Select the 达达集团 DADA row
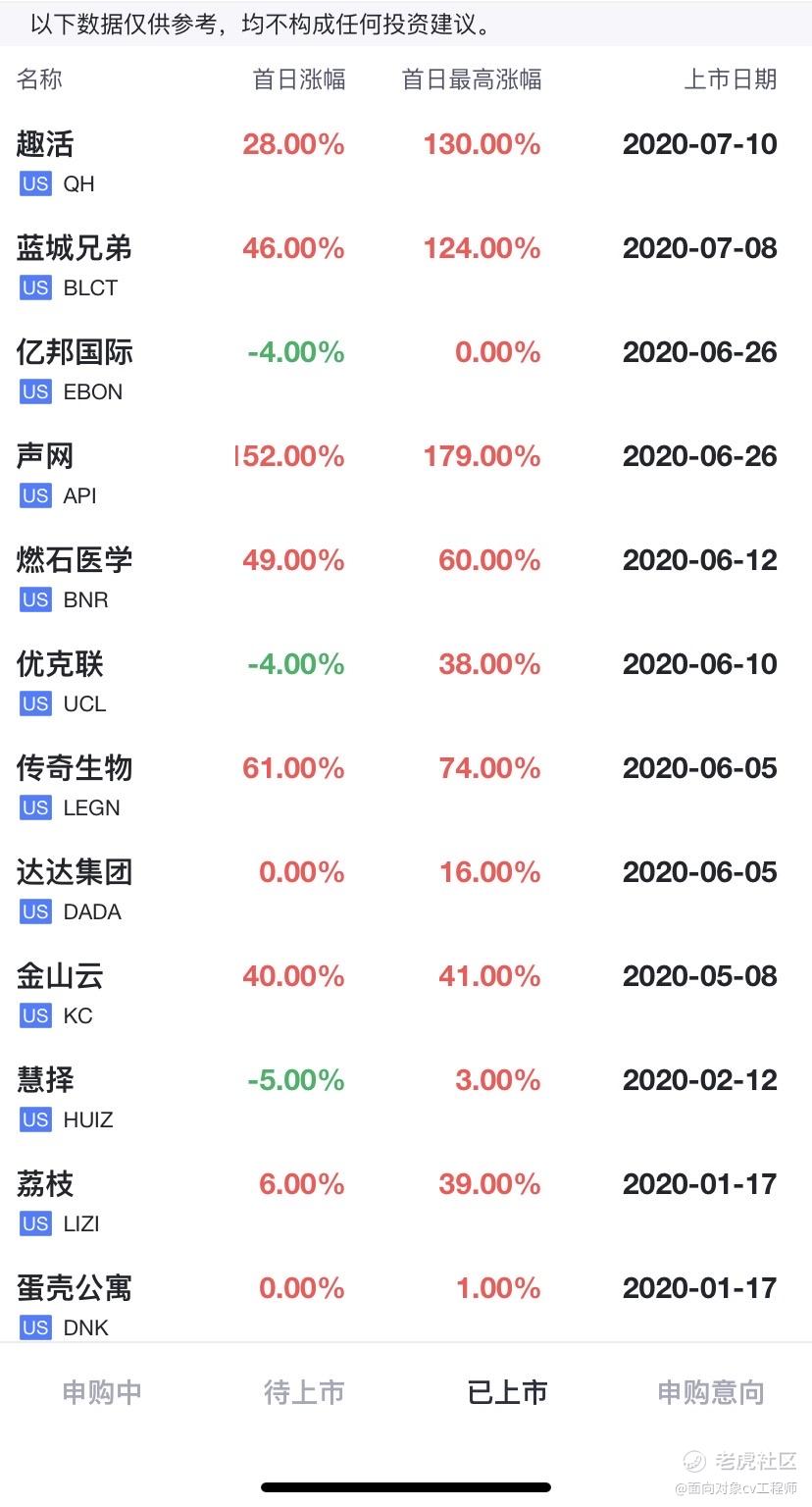 406,890
